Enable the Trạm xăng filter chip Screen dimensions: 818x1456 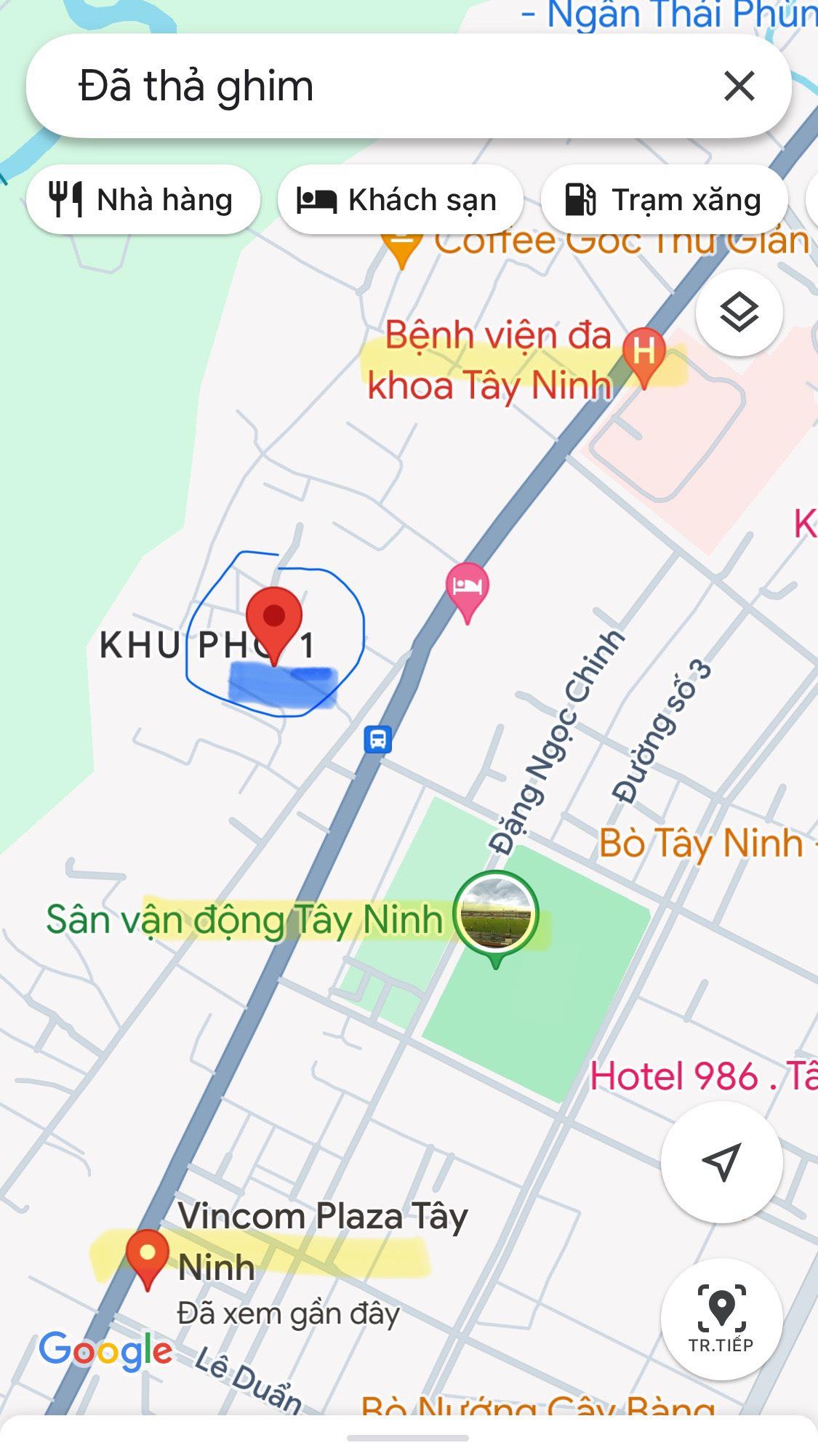pos(663,199)
